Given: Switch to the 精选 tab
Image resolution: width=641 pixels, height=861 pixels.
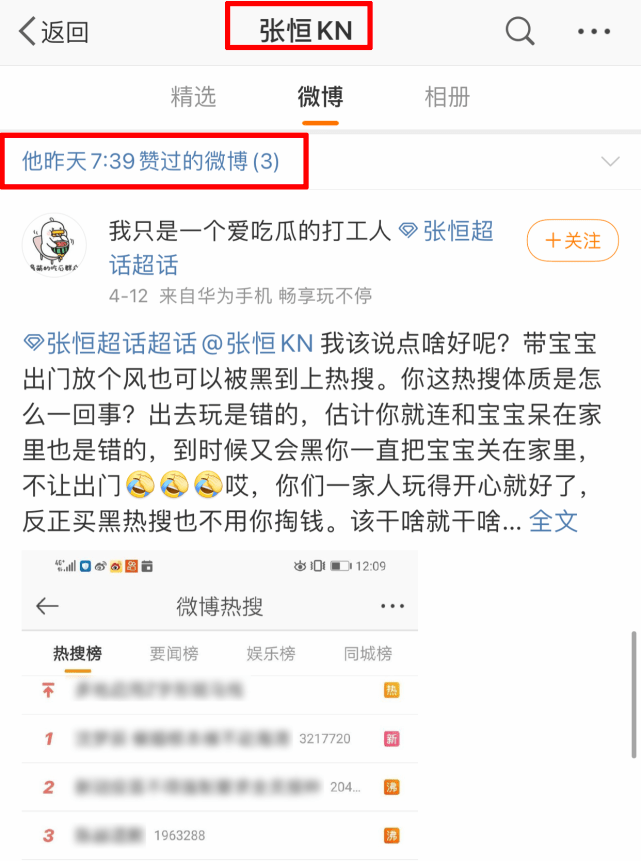Looking at the screenshot, I should 193,97.
